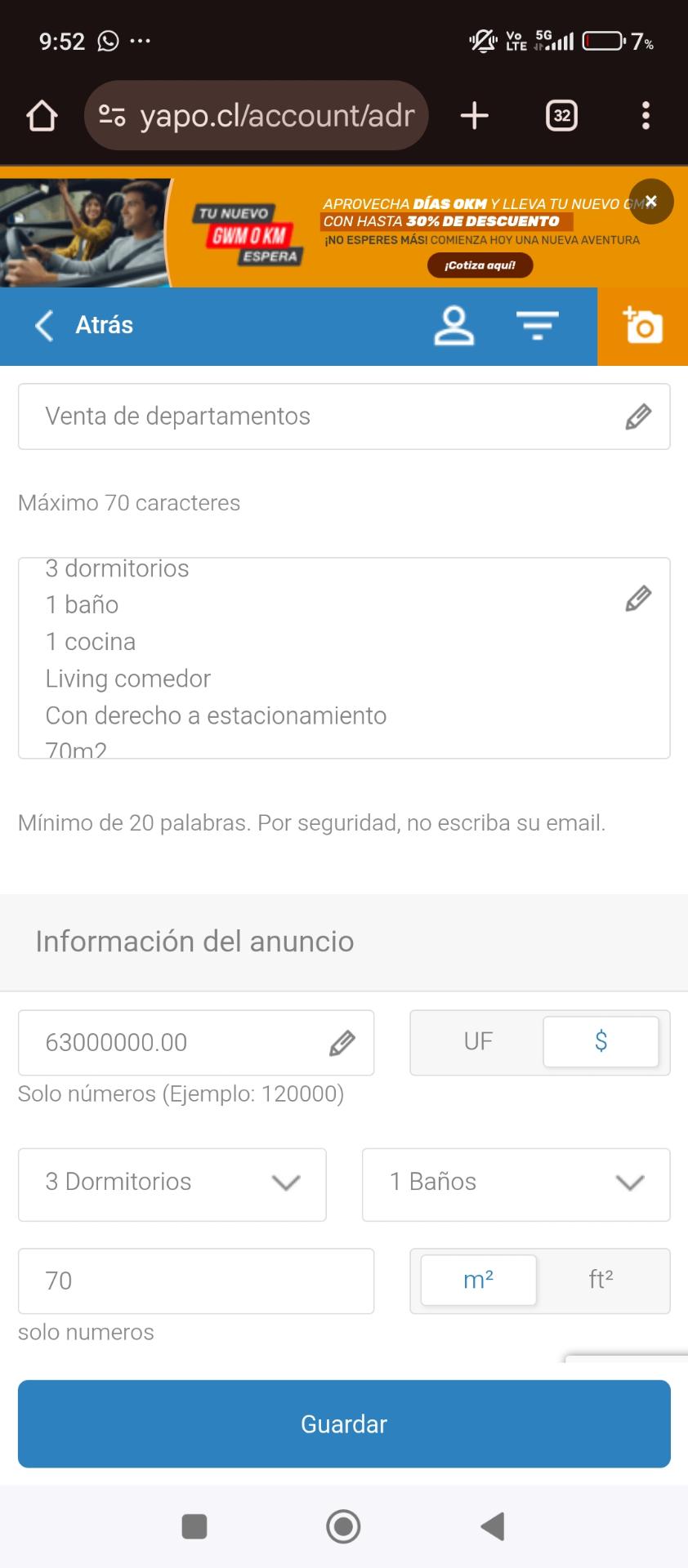688x1568 pixels.
Task: Open the browser tab switcher
Action: pos(561,116)
